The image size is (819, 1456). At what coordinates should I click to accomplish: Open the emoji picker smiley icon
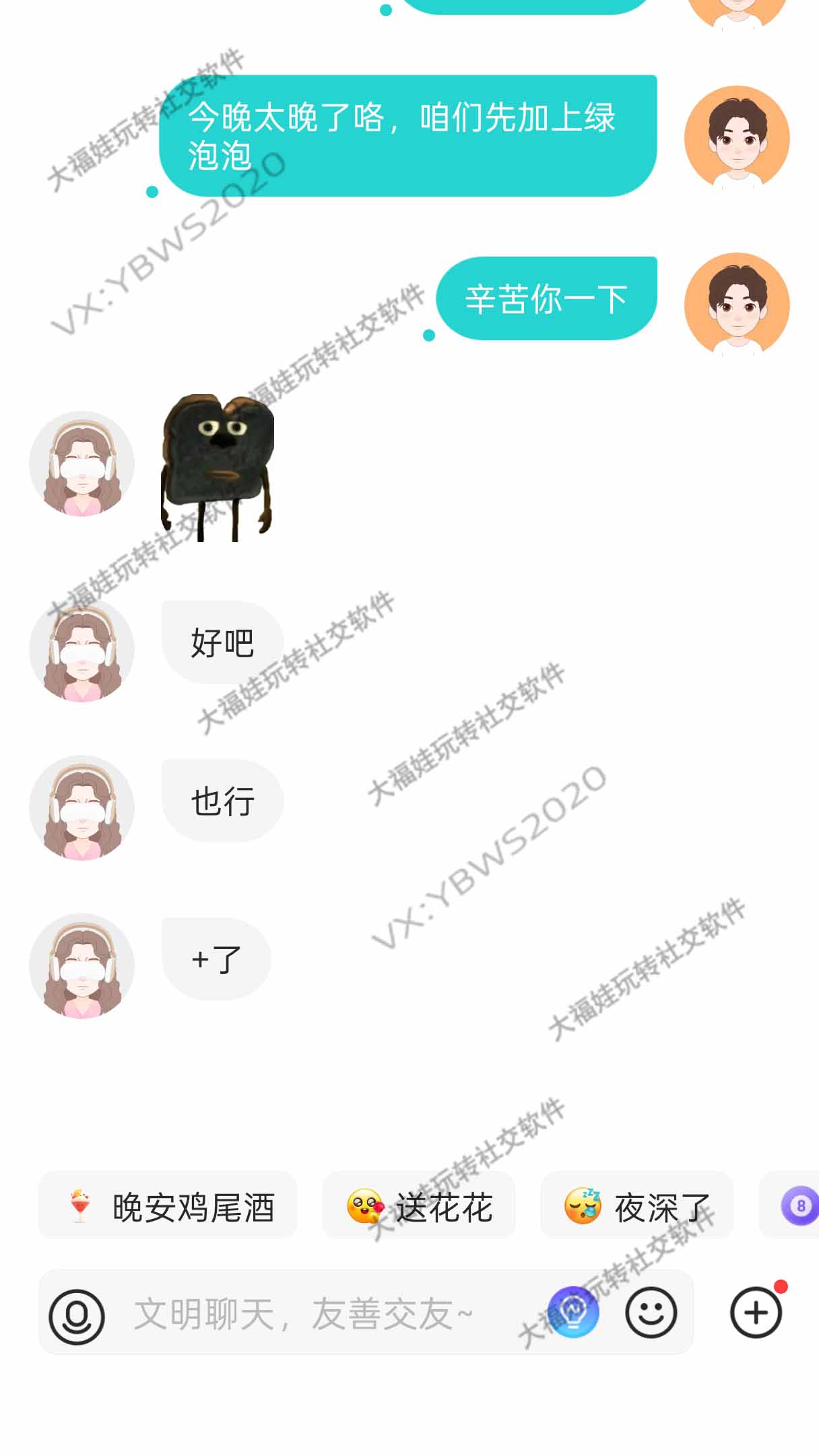(x=651, y=1313)
